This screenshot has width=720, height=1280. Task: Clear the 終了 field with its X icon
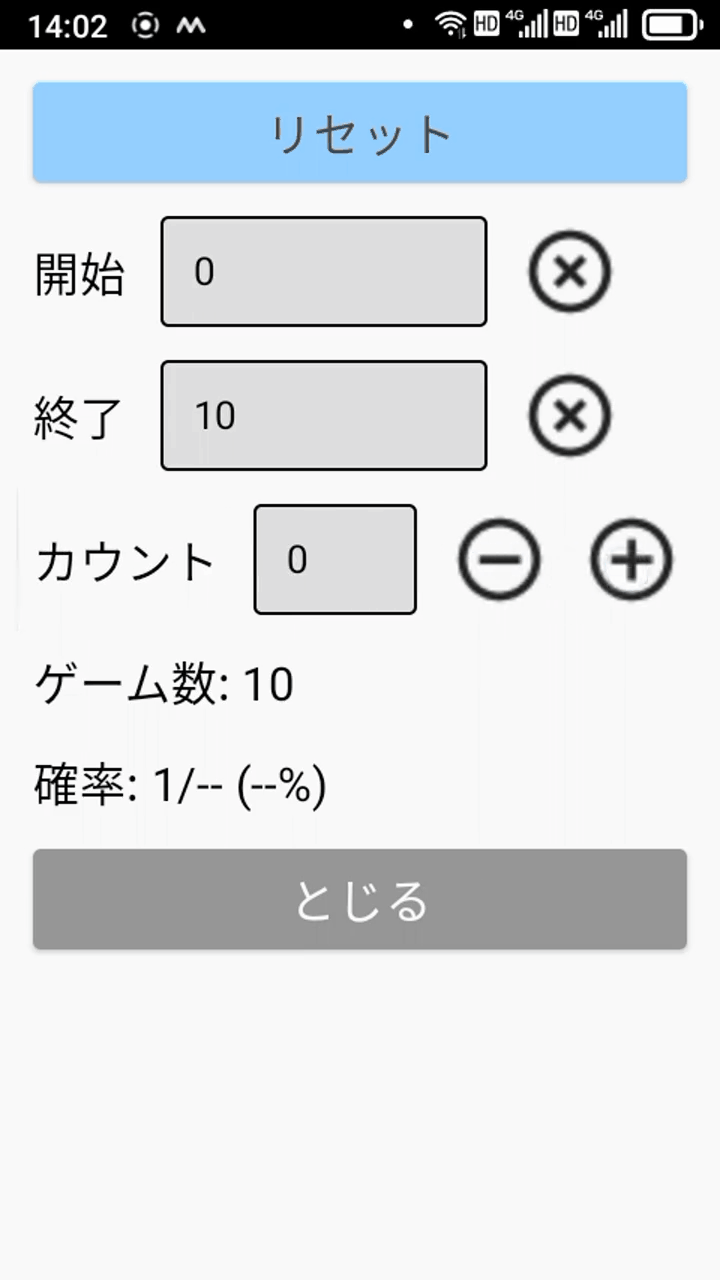click(570, 415)
